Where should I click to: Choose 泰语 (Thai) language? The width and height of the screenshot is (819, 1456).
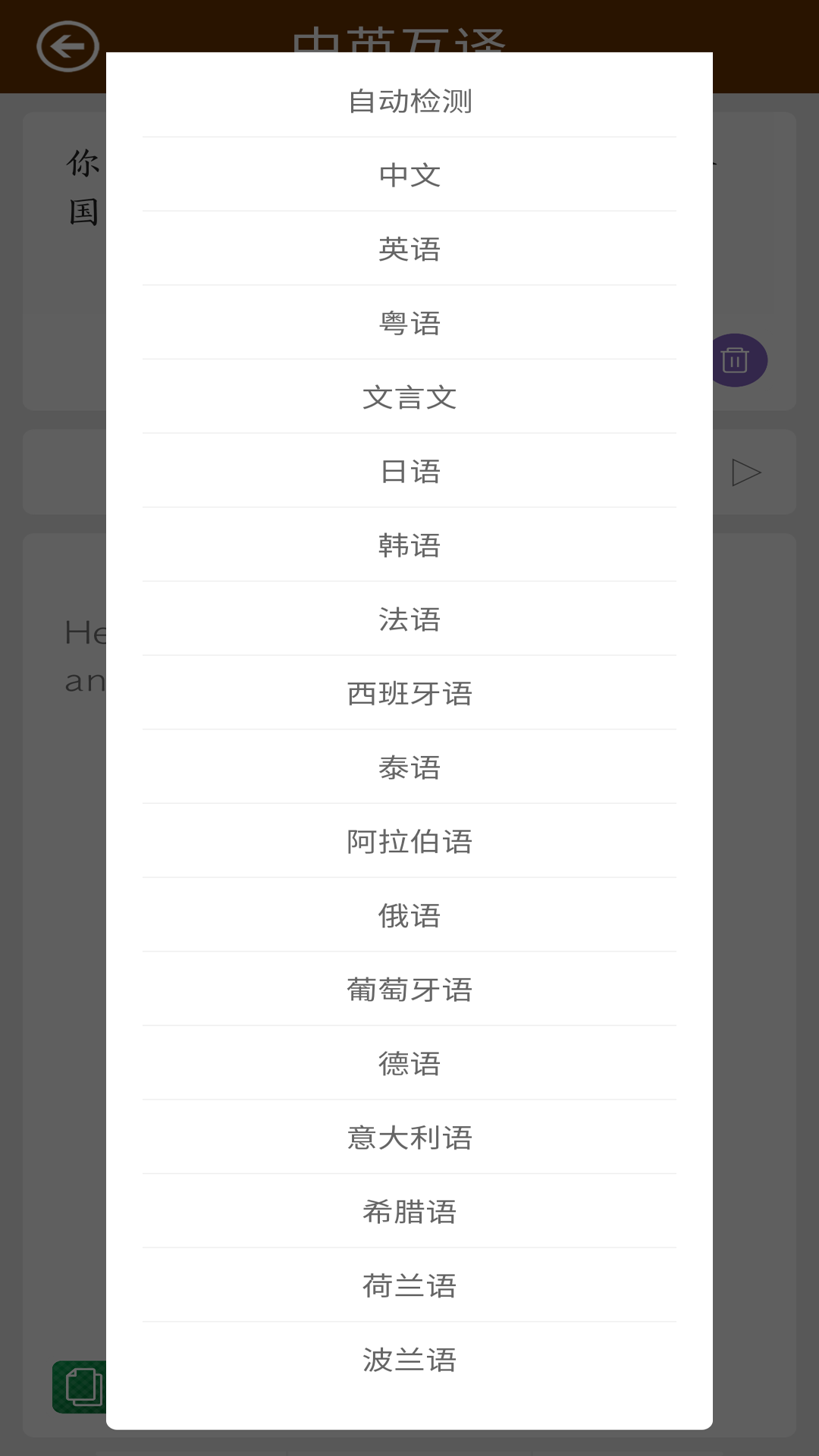pos(409,767)
